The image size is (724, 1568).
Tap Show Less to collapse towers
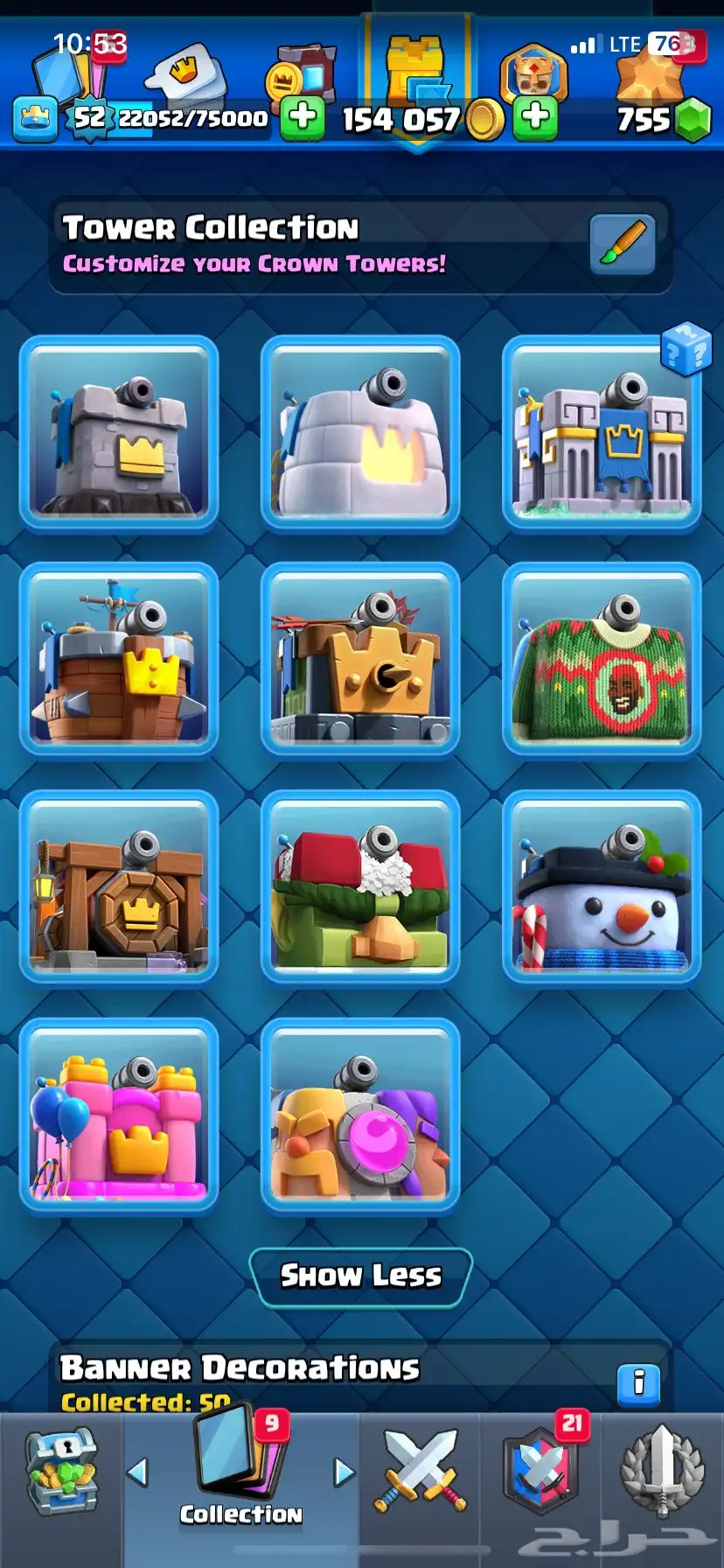coord(360,1276)
